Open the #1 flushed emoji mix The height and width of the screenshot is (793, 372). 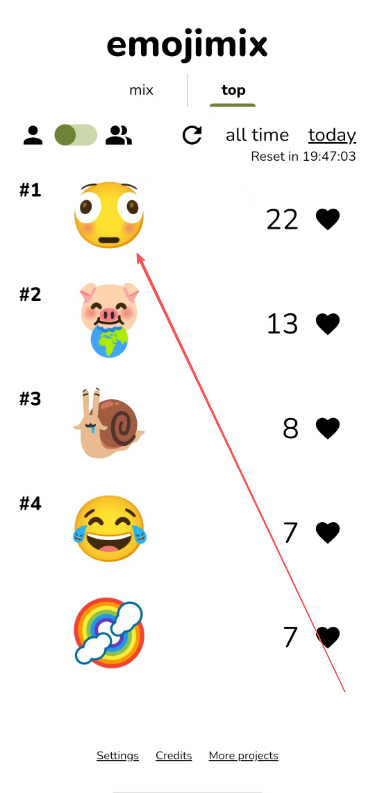pos(109,215)
